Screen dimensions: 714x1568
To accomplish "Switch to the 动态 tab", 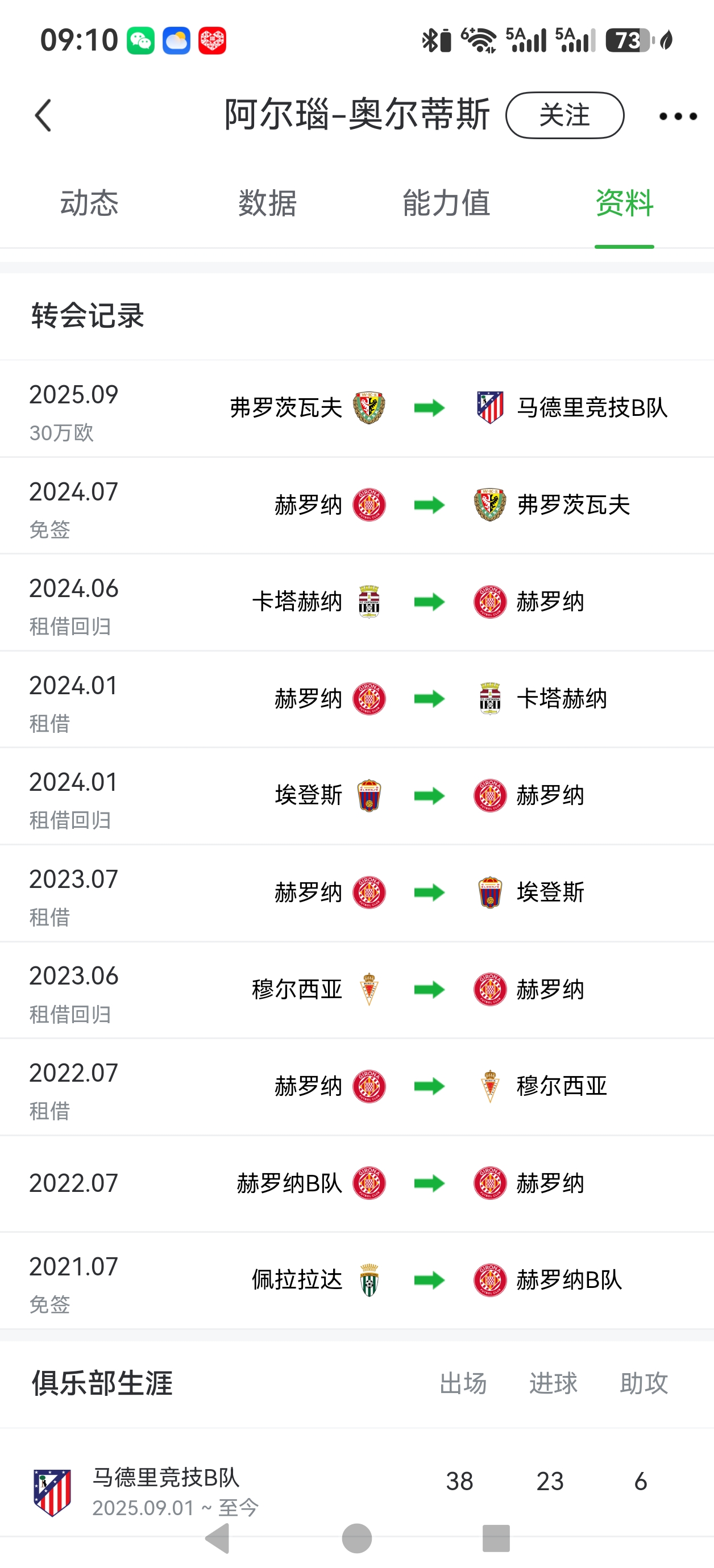I will (x=89, y=203).
